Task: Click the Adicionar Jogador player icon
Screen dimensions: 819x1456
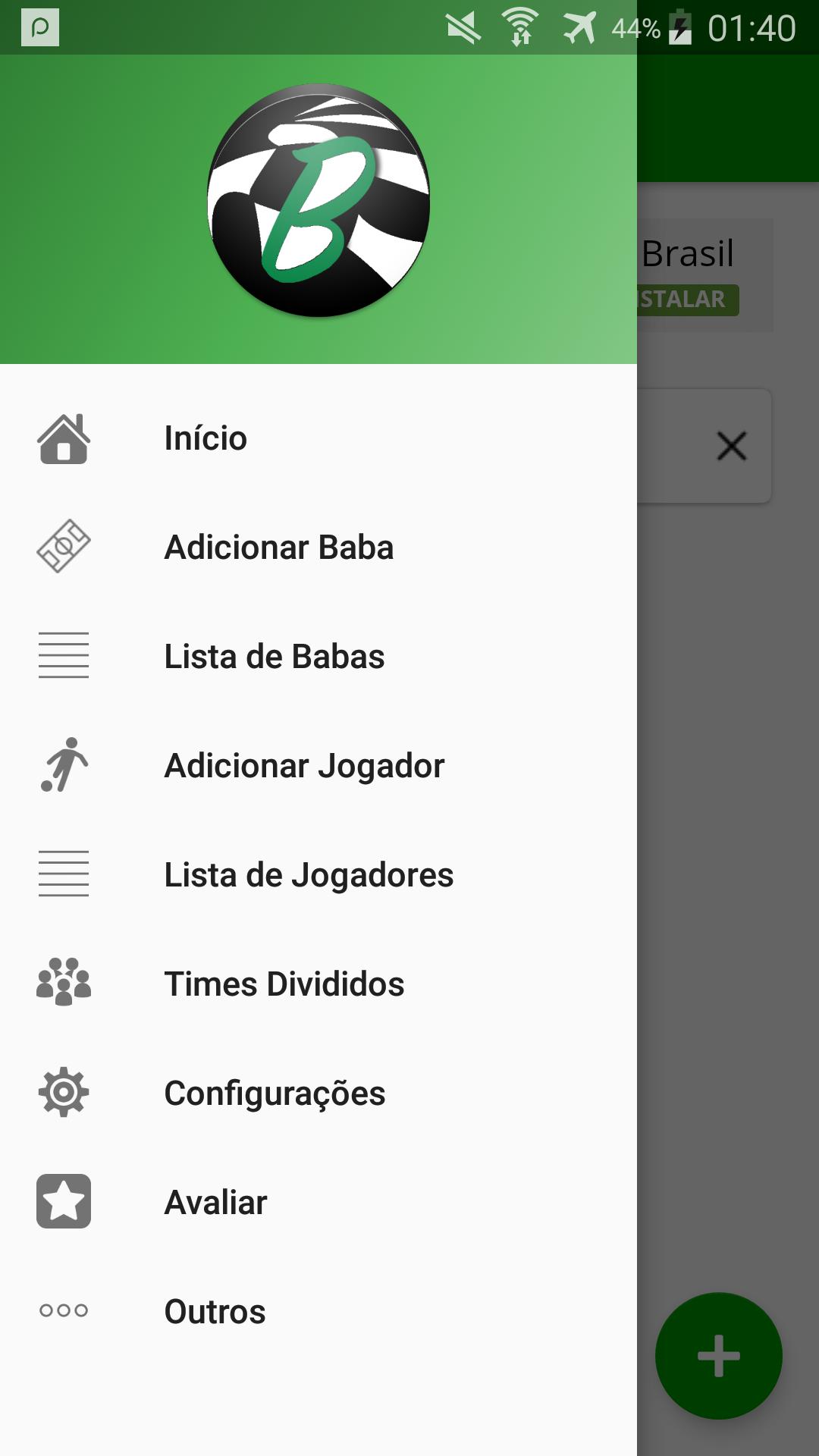Action: tap(64, 765)
